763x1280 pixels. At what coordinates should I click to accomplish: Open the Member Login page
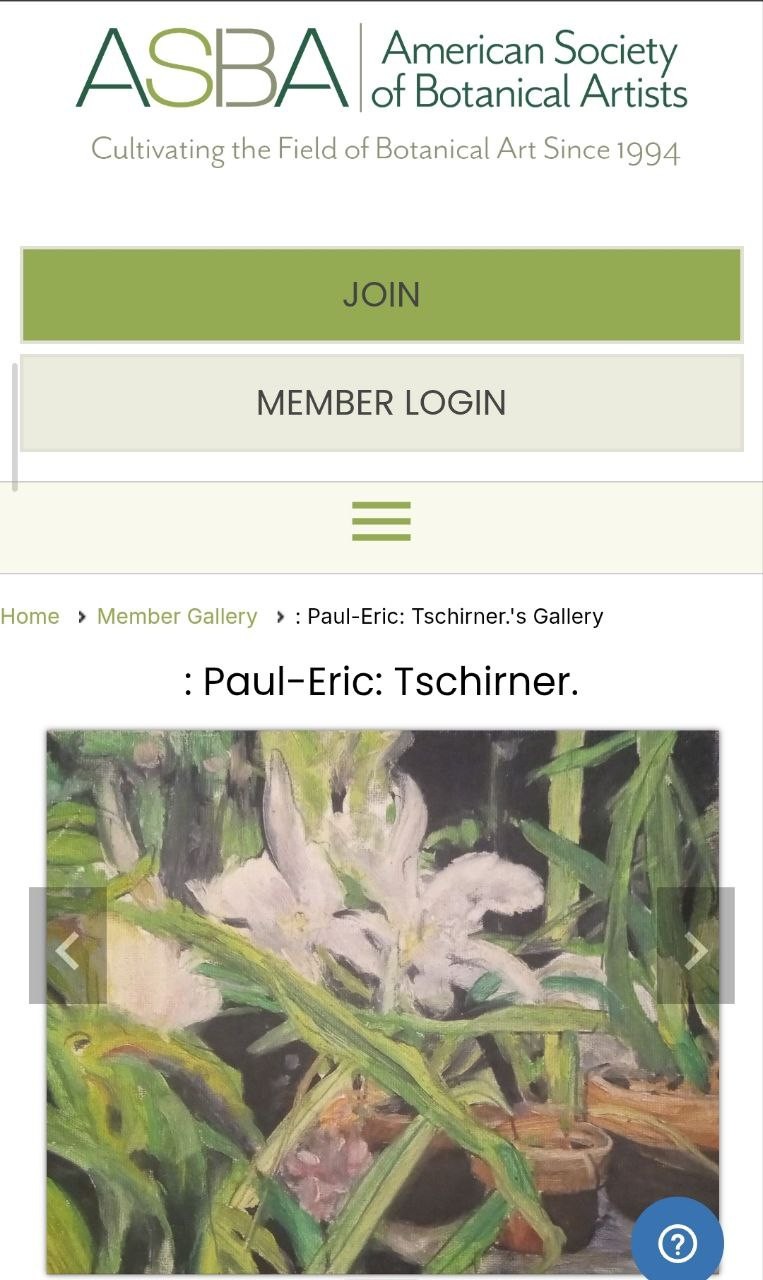(381, 403)
